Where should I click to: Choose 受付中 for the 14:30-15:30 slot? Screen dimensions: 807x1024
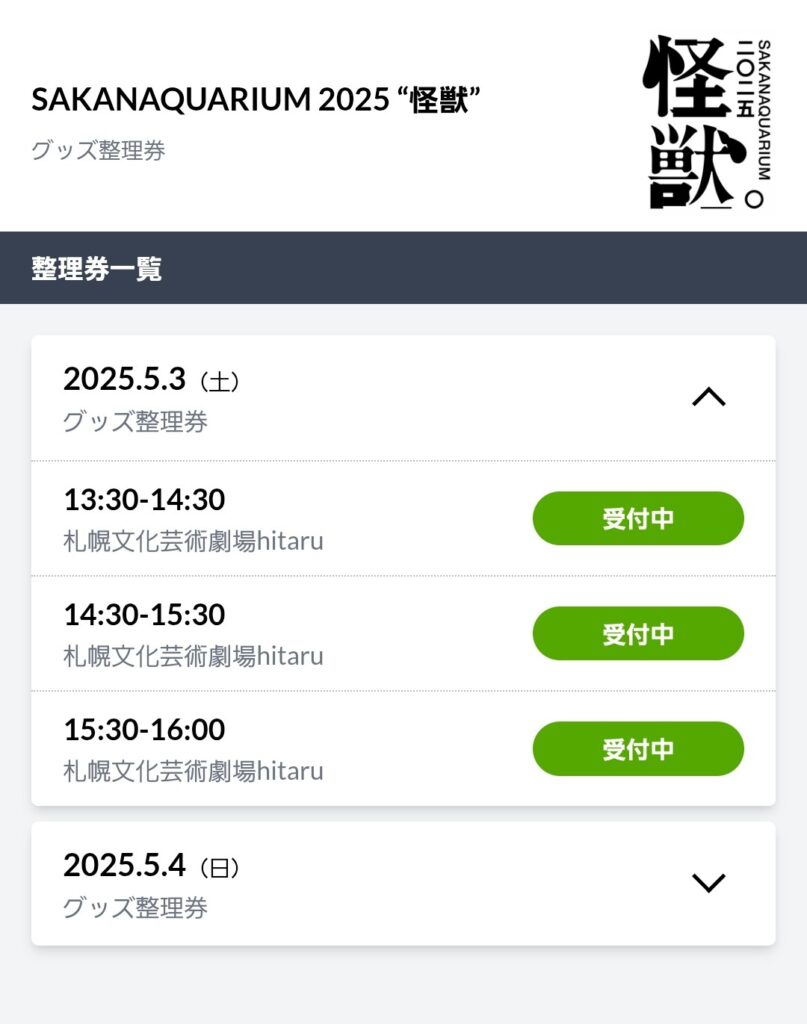click(x=638, y=634)
